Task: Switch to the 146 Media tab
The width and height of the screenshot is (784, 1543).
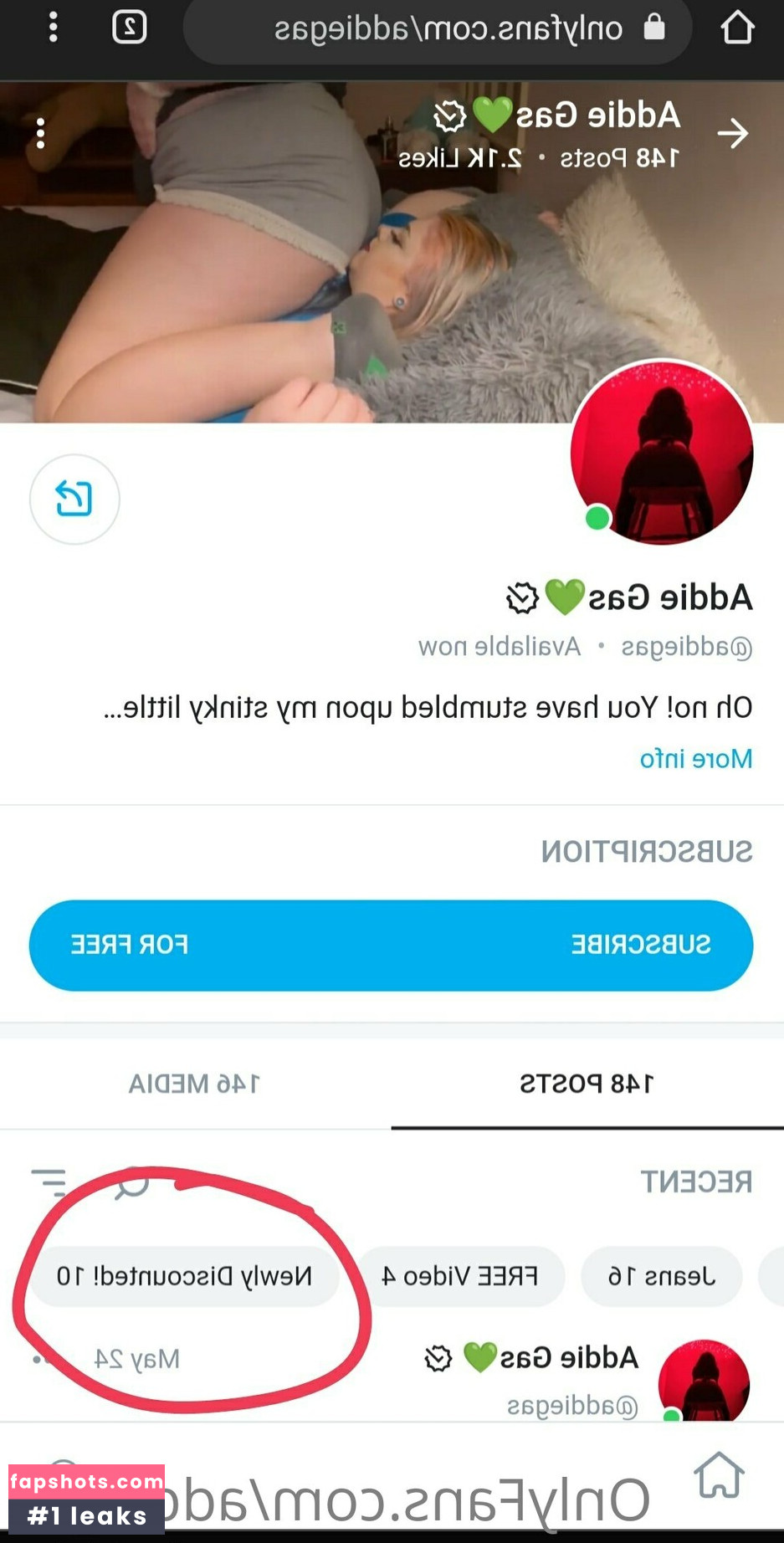Action: pos(194,1084)
